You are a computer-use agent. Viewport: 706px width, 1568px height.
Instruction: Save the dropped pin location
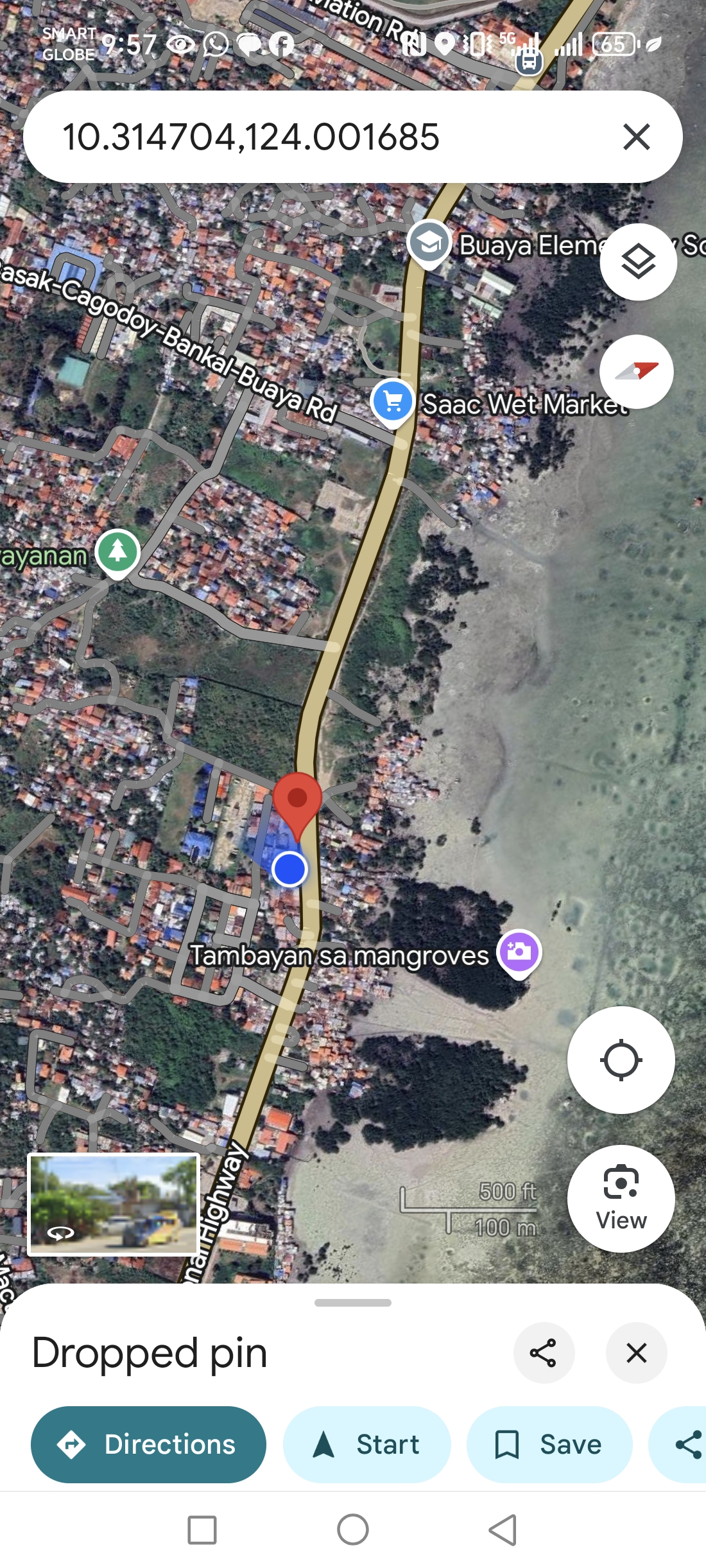[x=549, y=1445]
